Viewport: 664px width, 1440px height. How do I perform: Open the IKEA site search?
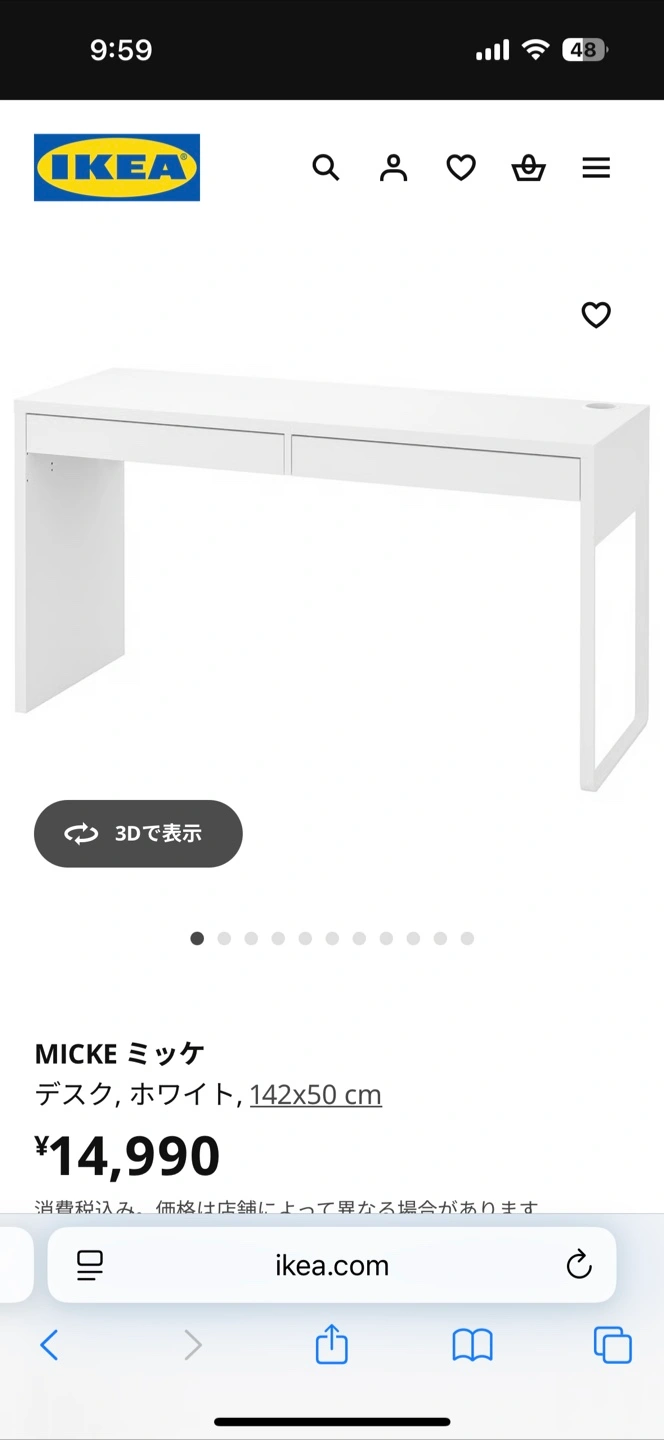[326, 167]
